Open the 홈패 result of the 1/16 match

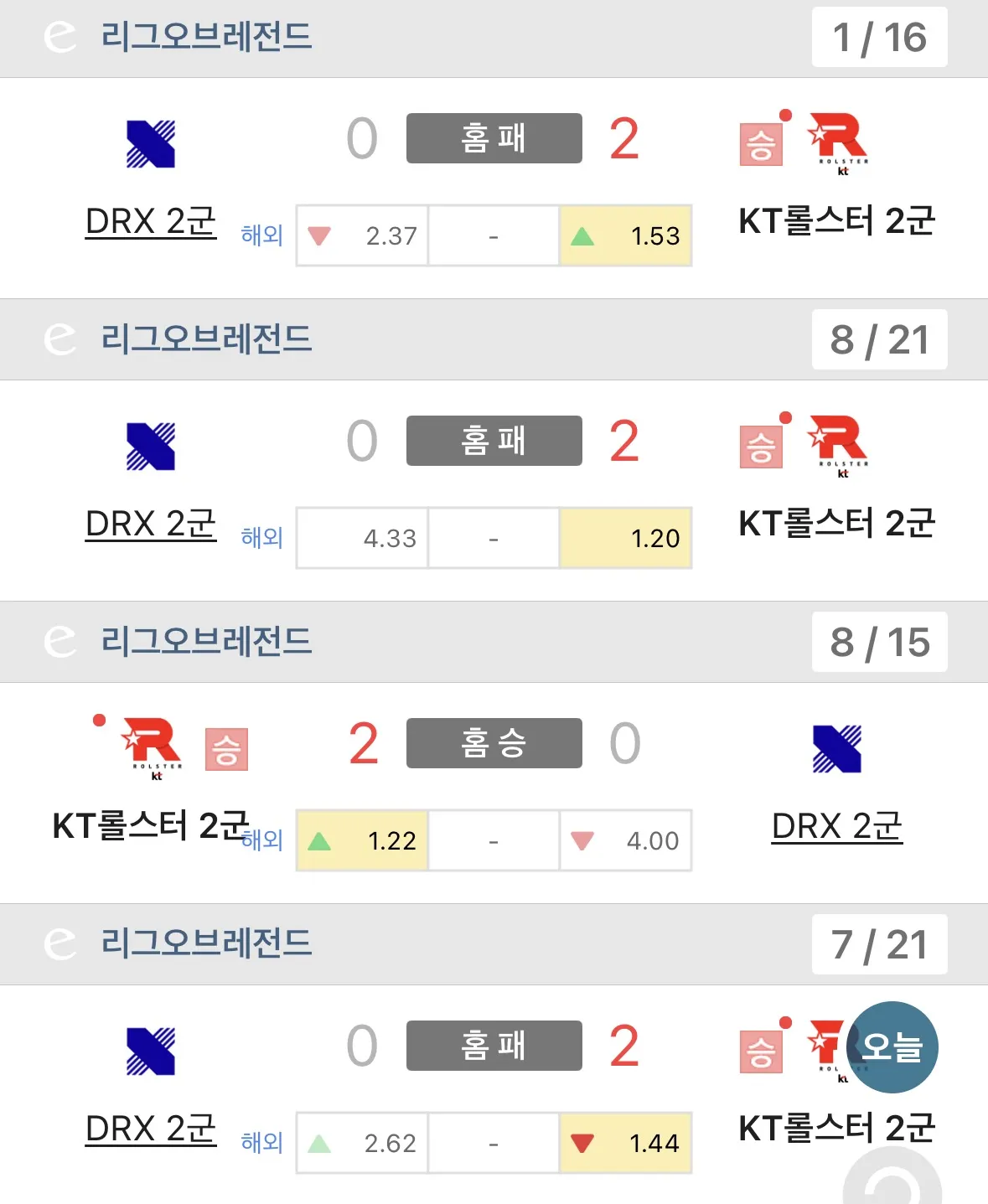494,138
